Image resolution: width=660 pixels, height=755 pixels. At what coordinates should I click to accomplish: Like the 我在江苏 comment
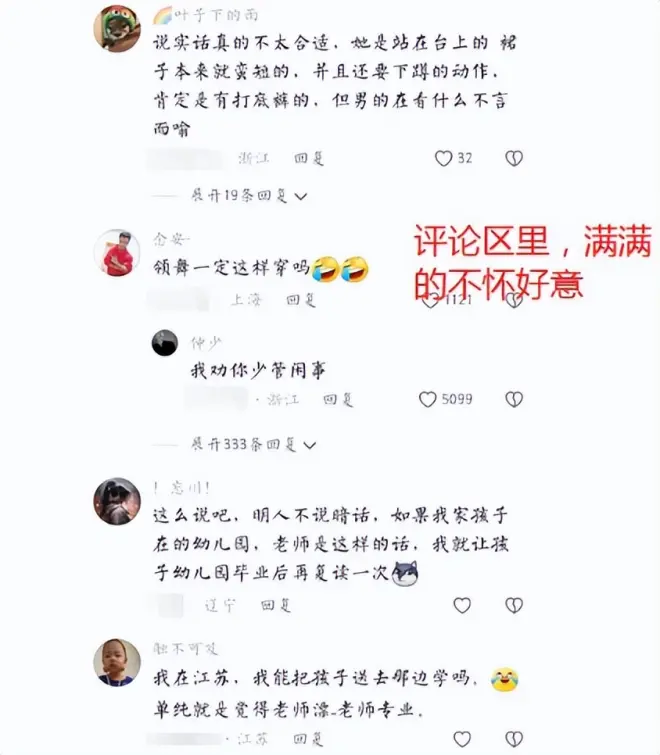[x=462, y=739]
